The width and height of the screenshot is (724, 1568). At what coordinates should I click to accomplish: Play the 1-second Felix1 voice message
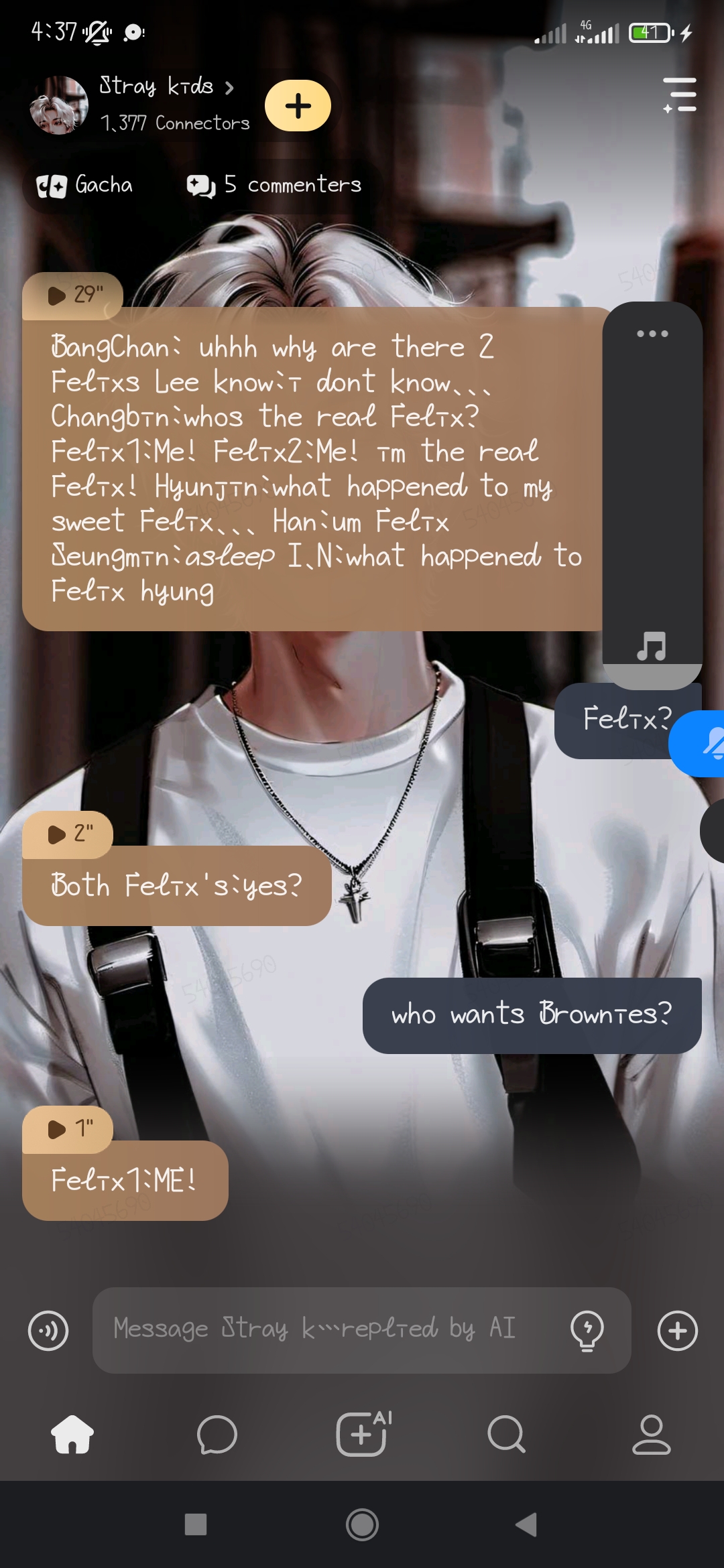coord(68,1129)
